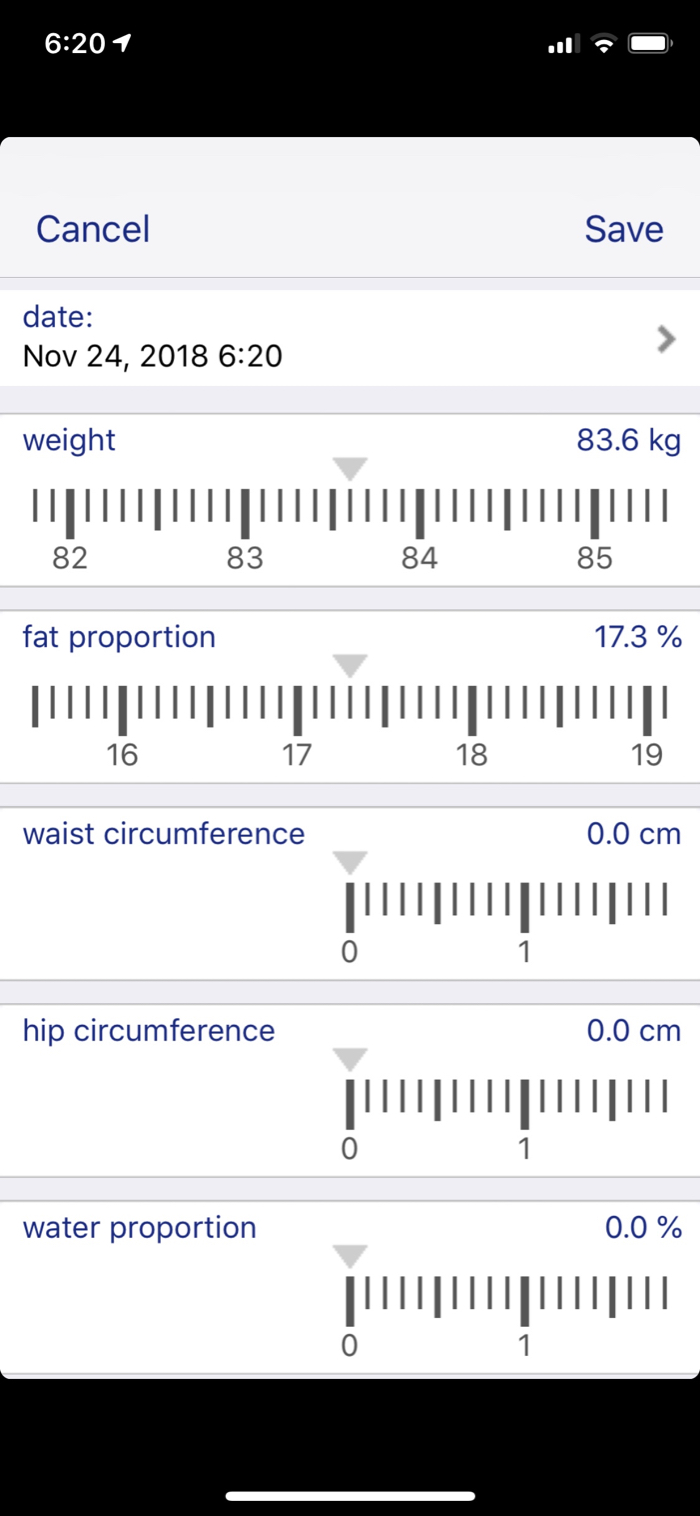Screen dimensions: 700x1516
Task: Save the measurement entry
Action: (623, 229)
